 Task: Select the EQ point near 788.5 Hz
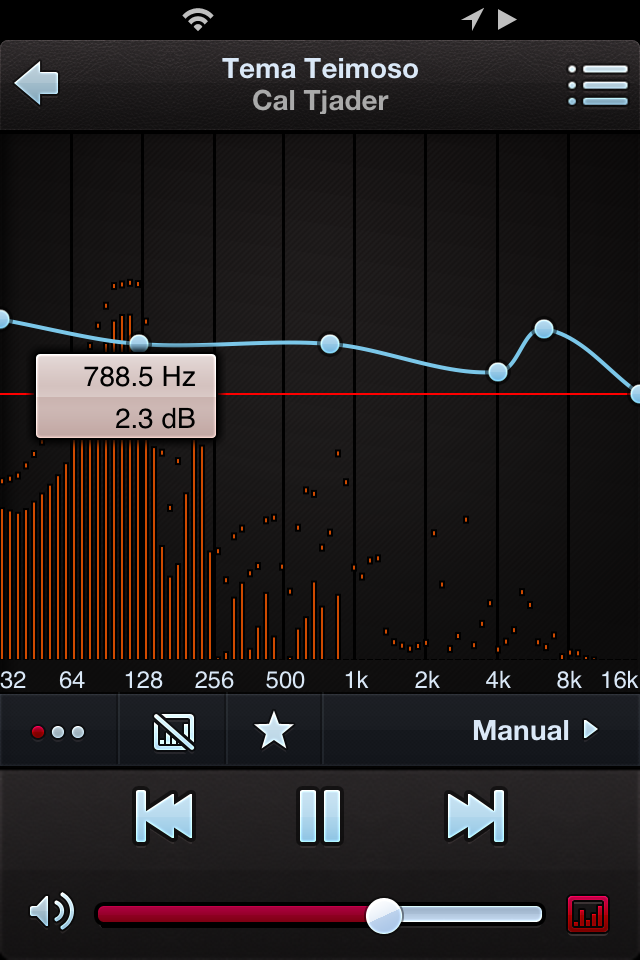(x=330, y=344)
